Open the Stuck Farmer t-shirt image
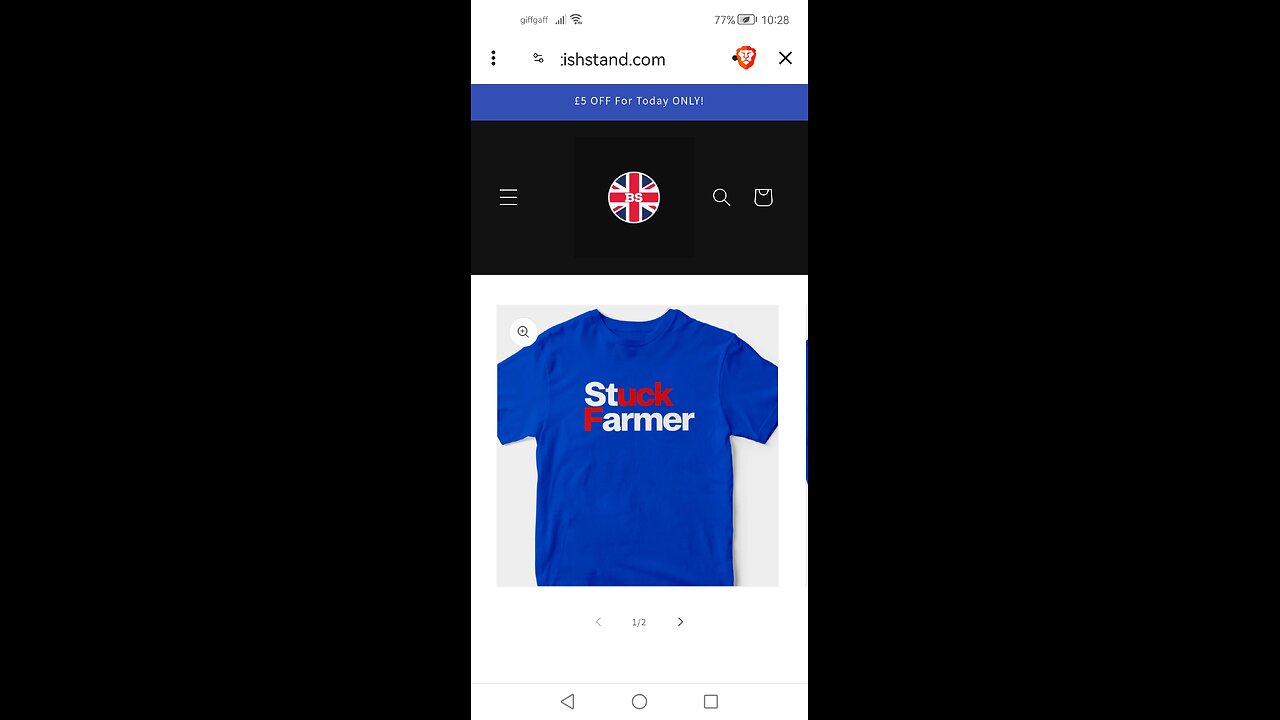This screenshot has width=1280, height=720. click(638, 445)
